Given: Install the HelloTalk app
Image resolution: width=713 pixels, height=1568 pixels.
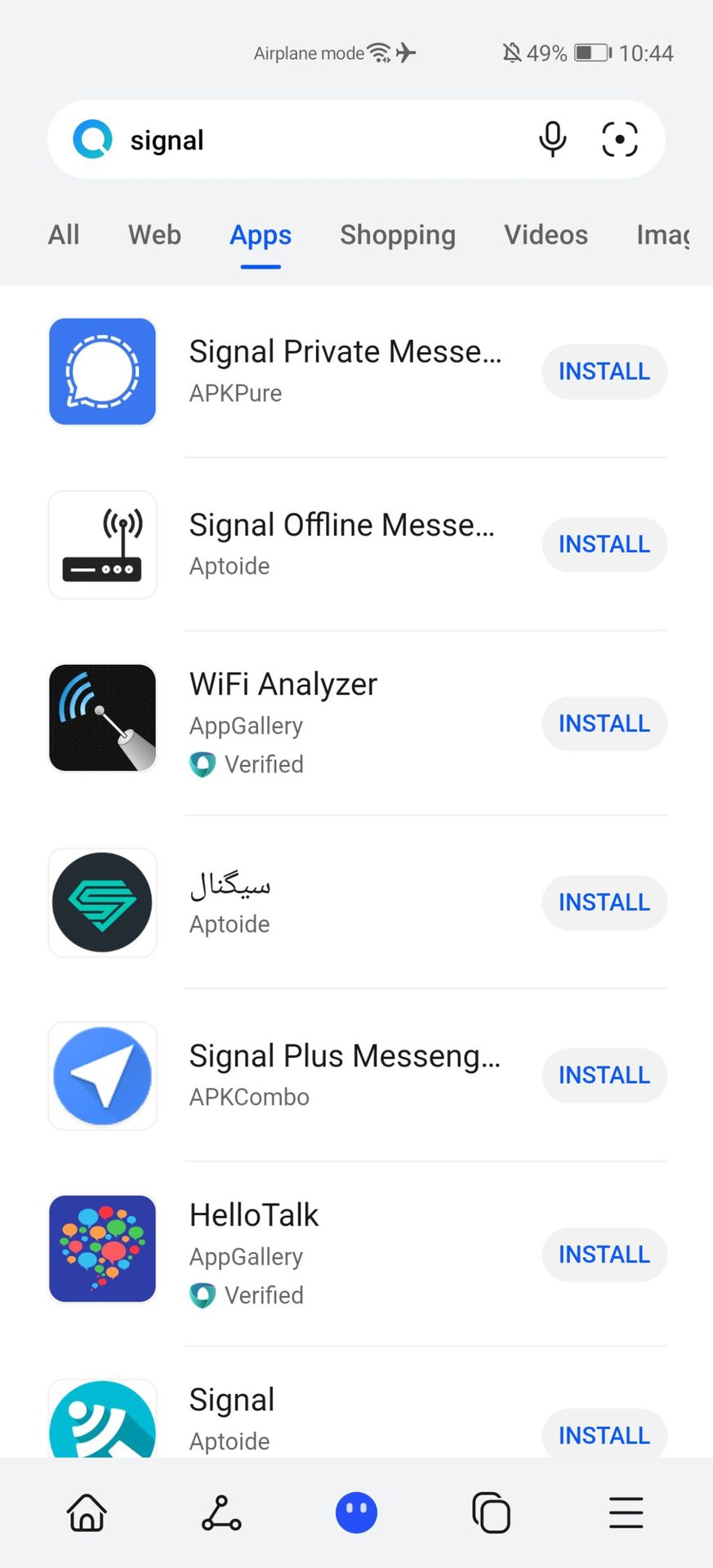Looking at the screenshot, I should point(604,1254).
